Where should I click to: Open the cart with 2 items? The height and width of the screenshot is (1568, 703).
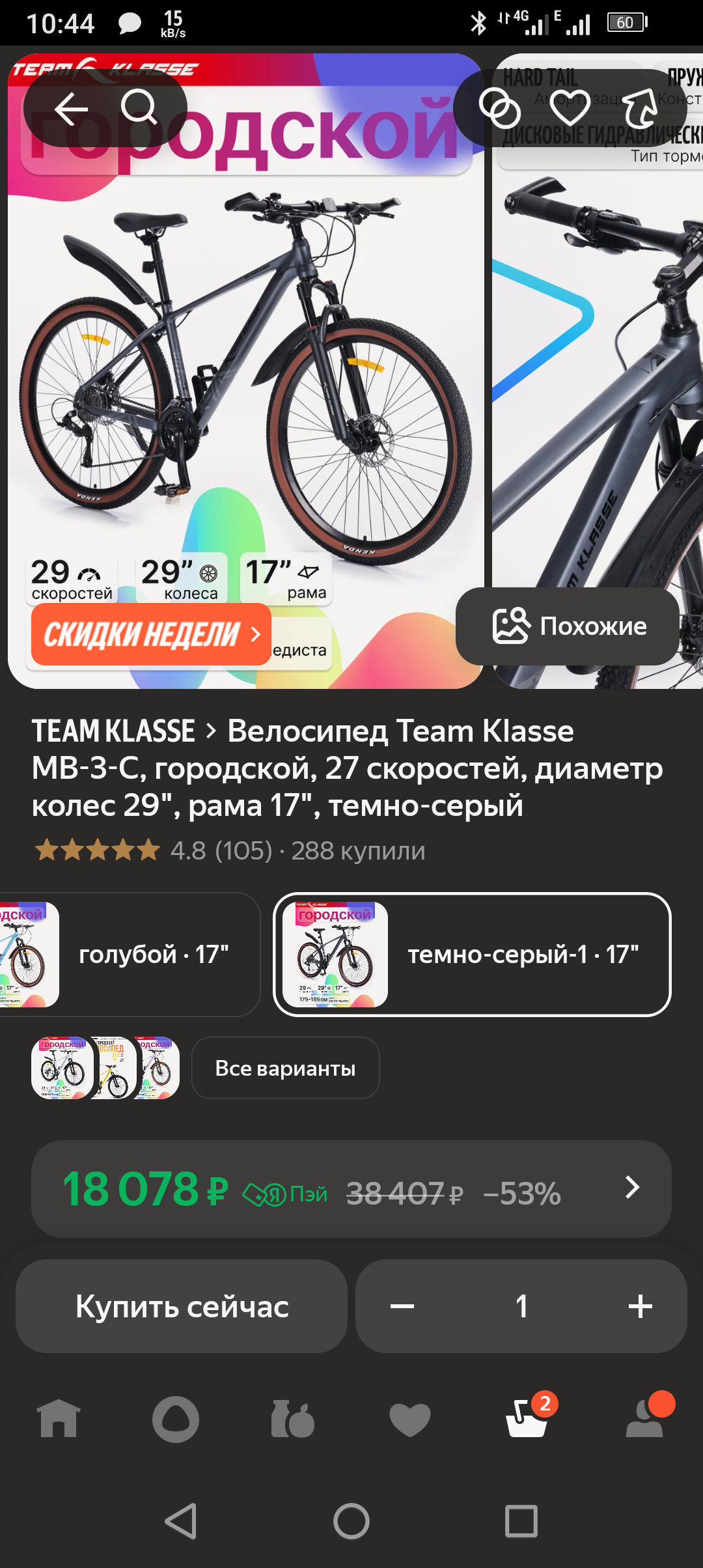coord(527,1418)
